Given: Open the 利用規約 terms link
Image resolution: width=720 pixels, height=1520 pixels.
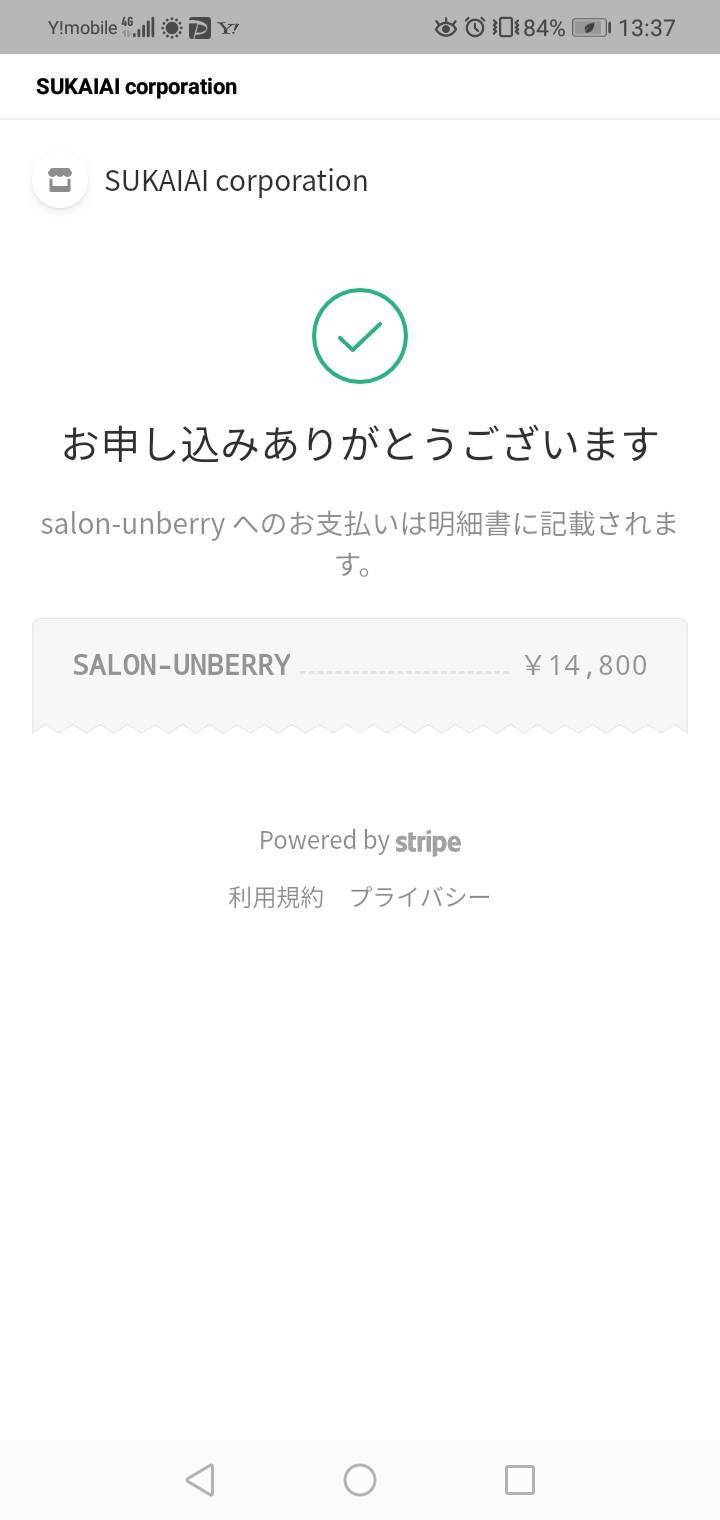Looking at the screenshot, I should pos(276,897).
